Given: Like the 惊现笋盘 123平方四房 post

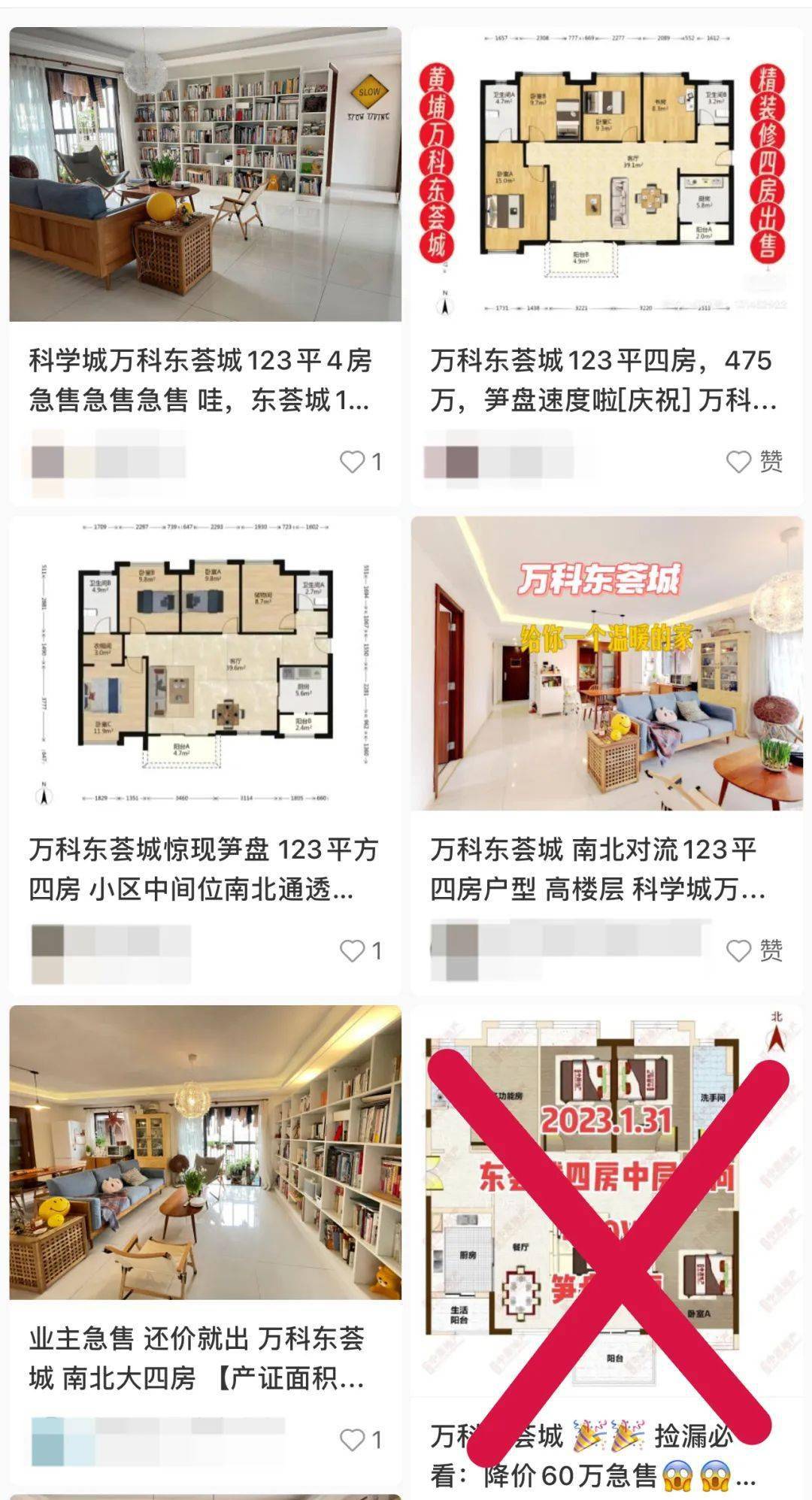Looking at the screenshot, I should (352, 950).
